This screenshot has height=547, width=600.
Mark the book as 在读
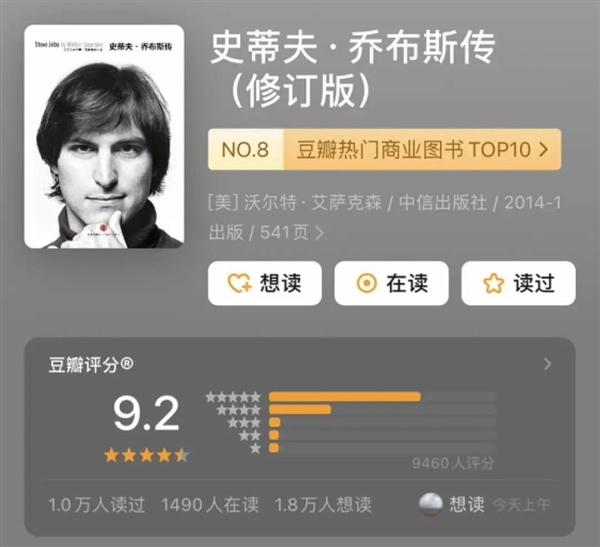tap(391, 283)
